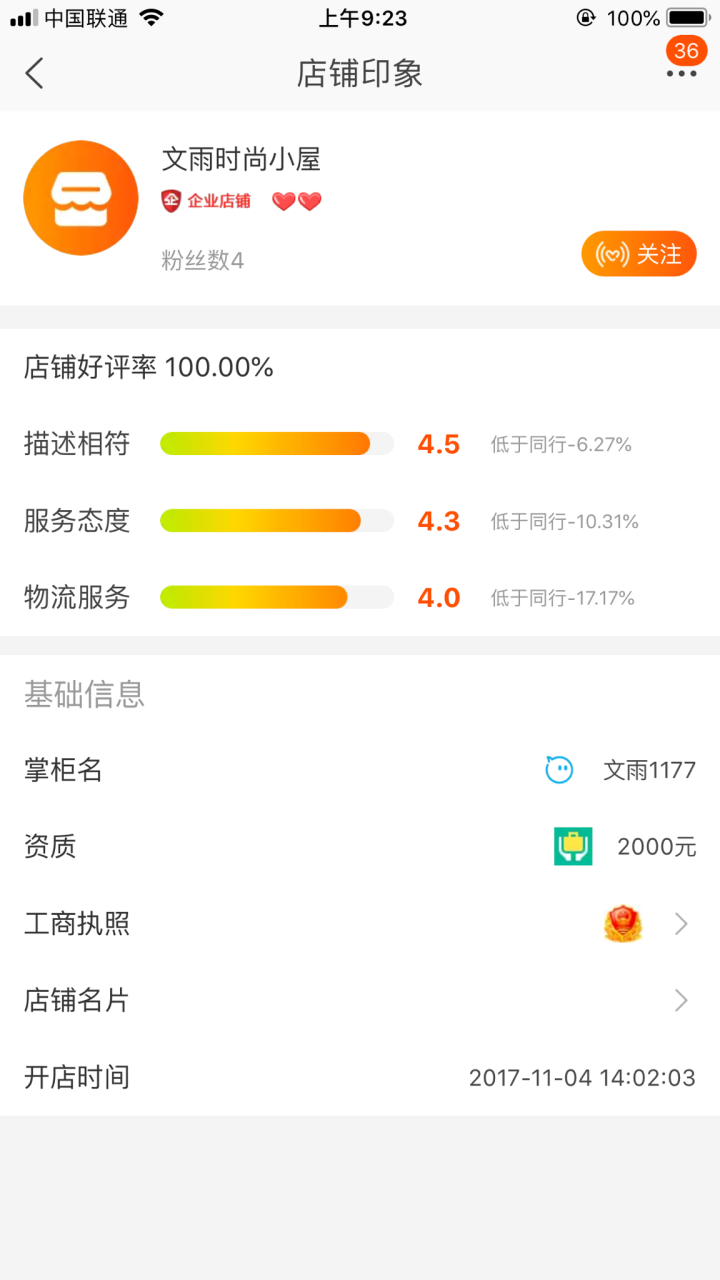This screenshot has width=720, height=1280.
Task: Go back from 店铺印象 page
Action: 35,73
